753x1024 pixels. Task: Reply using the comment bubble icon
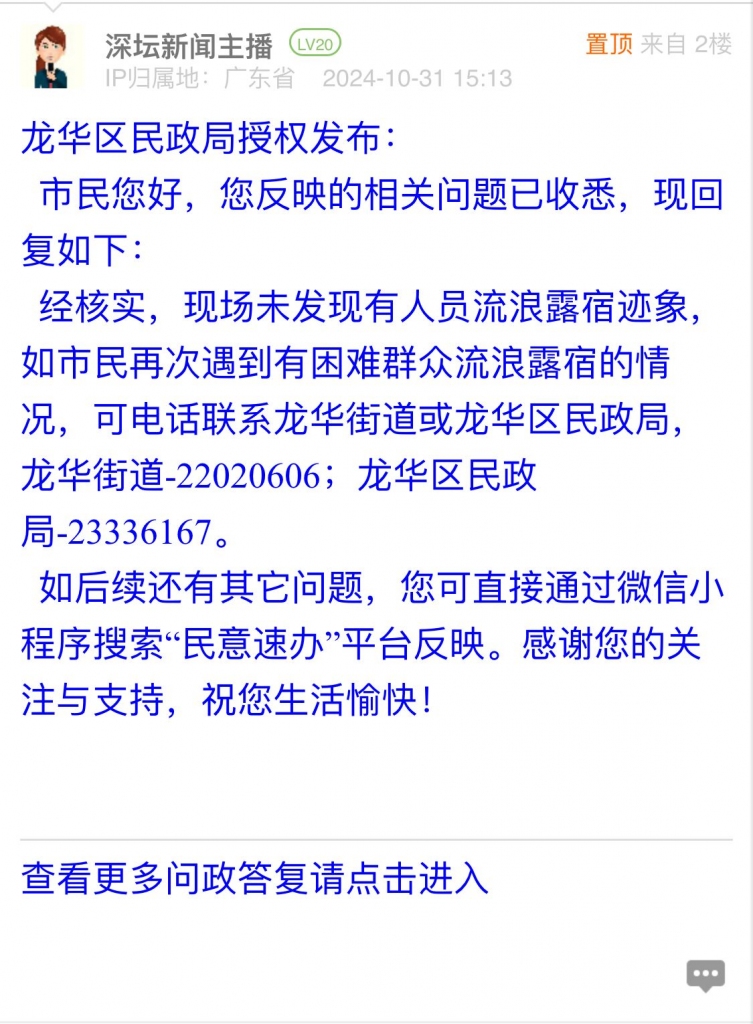tap(705, 975)
